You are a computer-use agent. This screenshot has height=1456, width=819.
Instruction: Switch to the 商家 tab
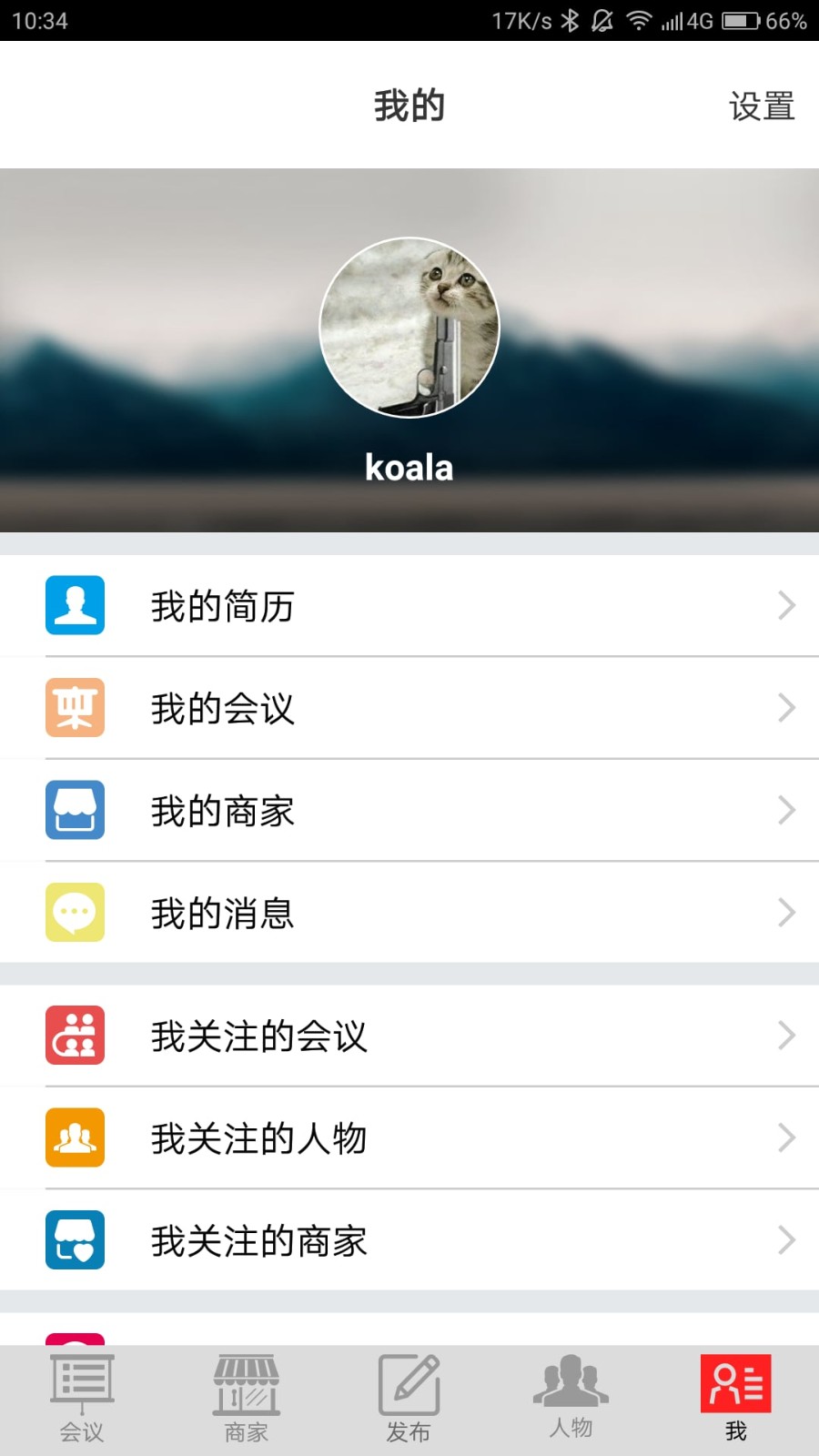(246, 1399)
